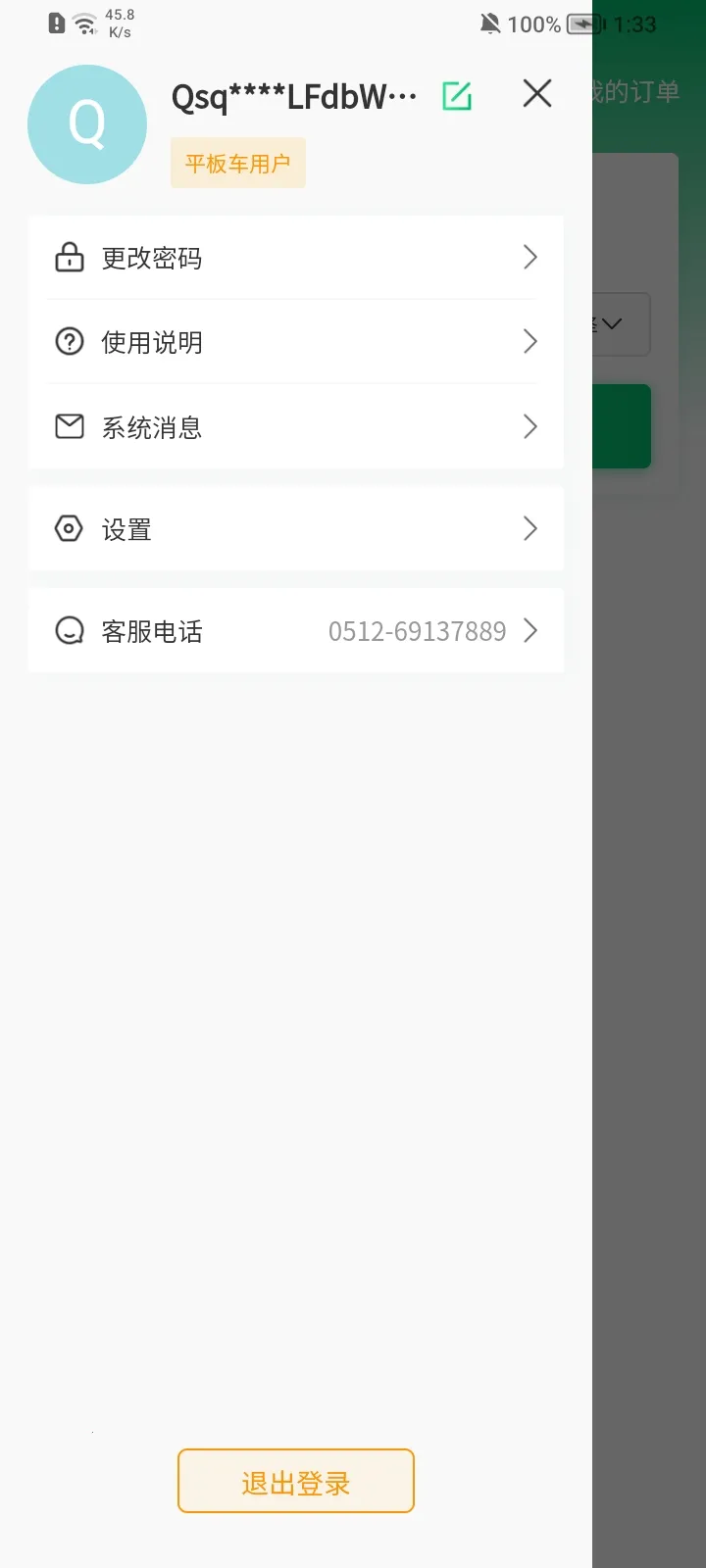Image resolution: width=706 pixels, height=1568 pixels.
Task: Click the gear icon beside 设置
Action: coord(68,528)
